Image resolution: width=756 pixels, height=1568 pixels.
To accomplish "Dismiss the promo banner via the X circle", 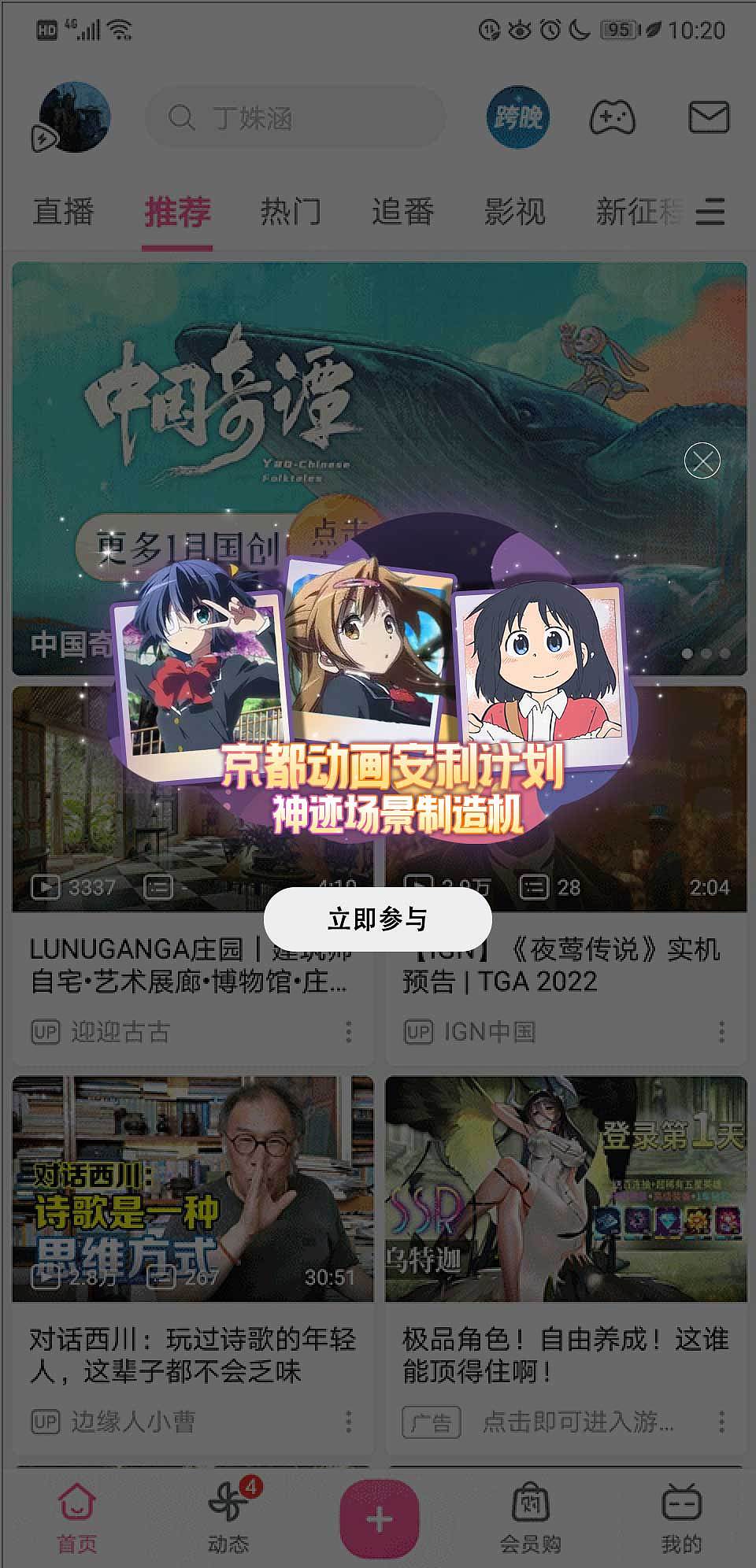I will pyautogui.click(x=703, y=461).
